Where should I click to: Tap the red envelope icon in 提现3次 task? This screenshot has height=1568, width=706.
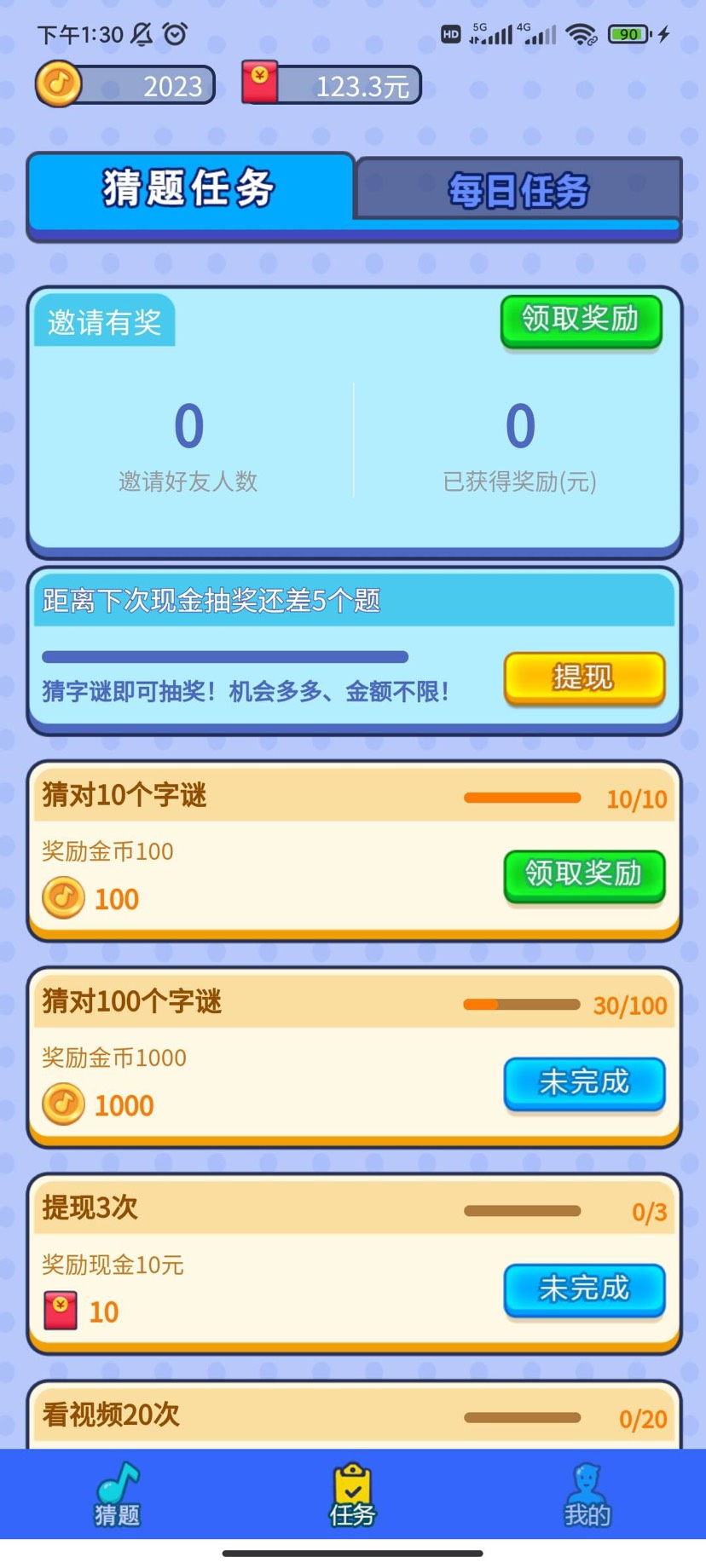pos(56,1311)
